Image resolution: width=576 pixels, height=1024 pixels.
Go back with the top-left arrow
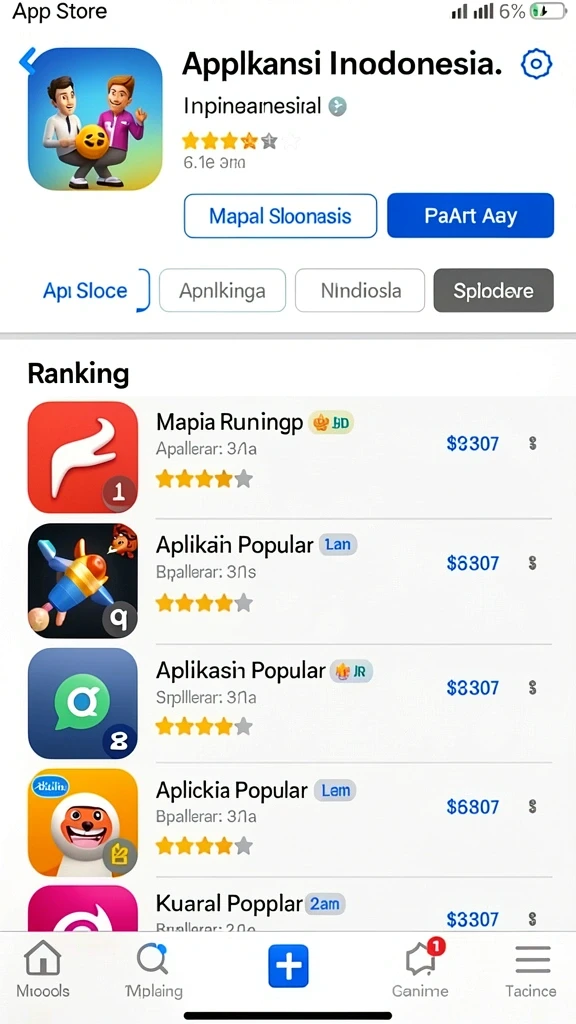[29, 60]
